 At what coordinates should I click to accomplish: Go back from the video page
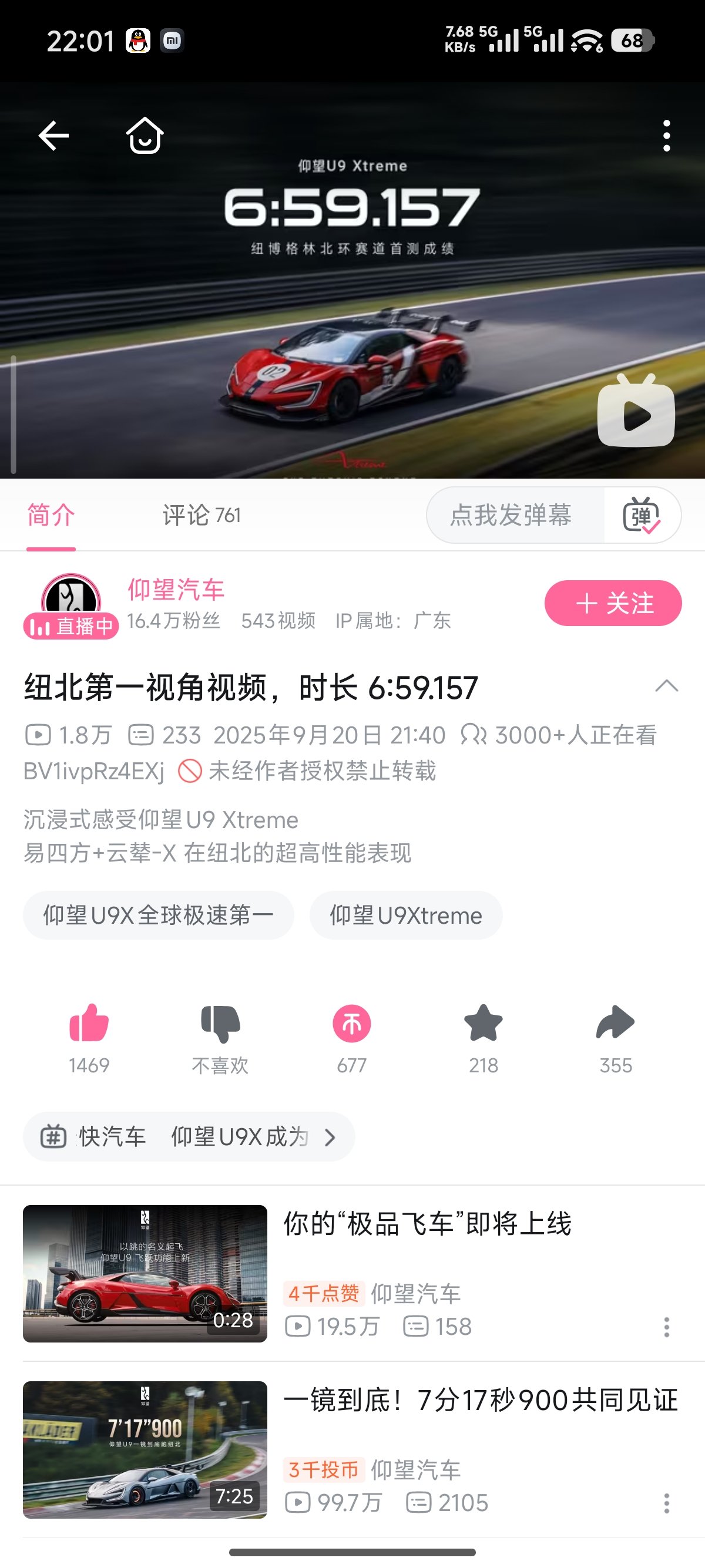(53, 135)
